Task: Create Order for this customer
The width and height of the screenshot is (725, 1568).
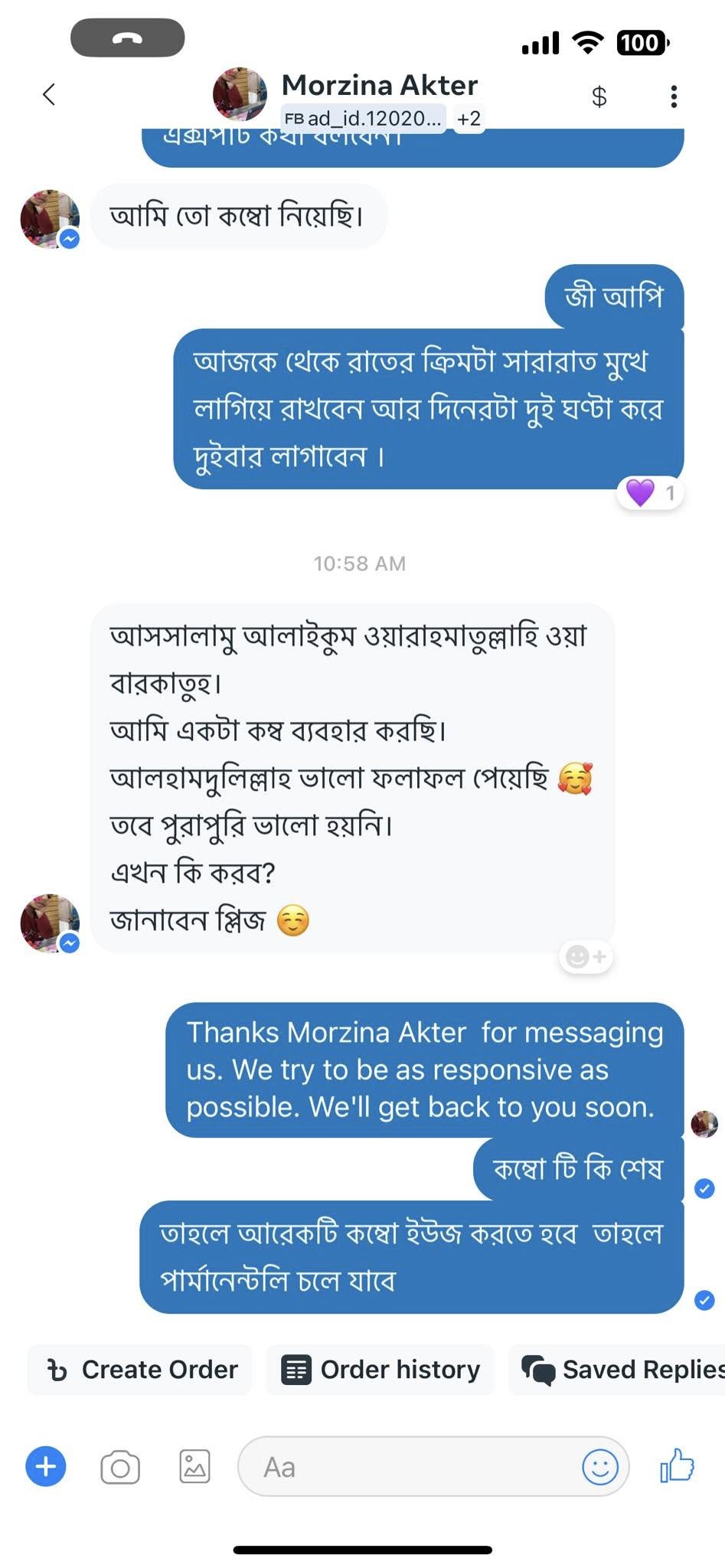Action: (142, 1370)
